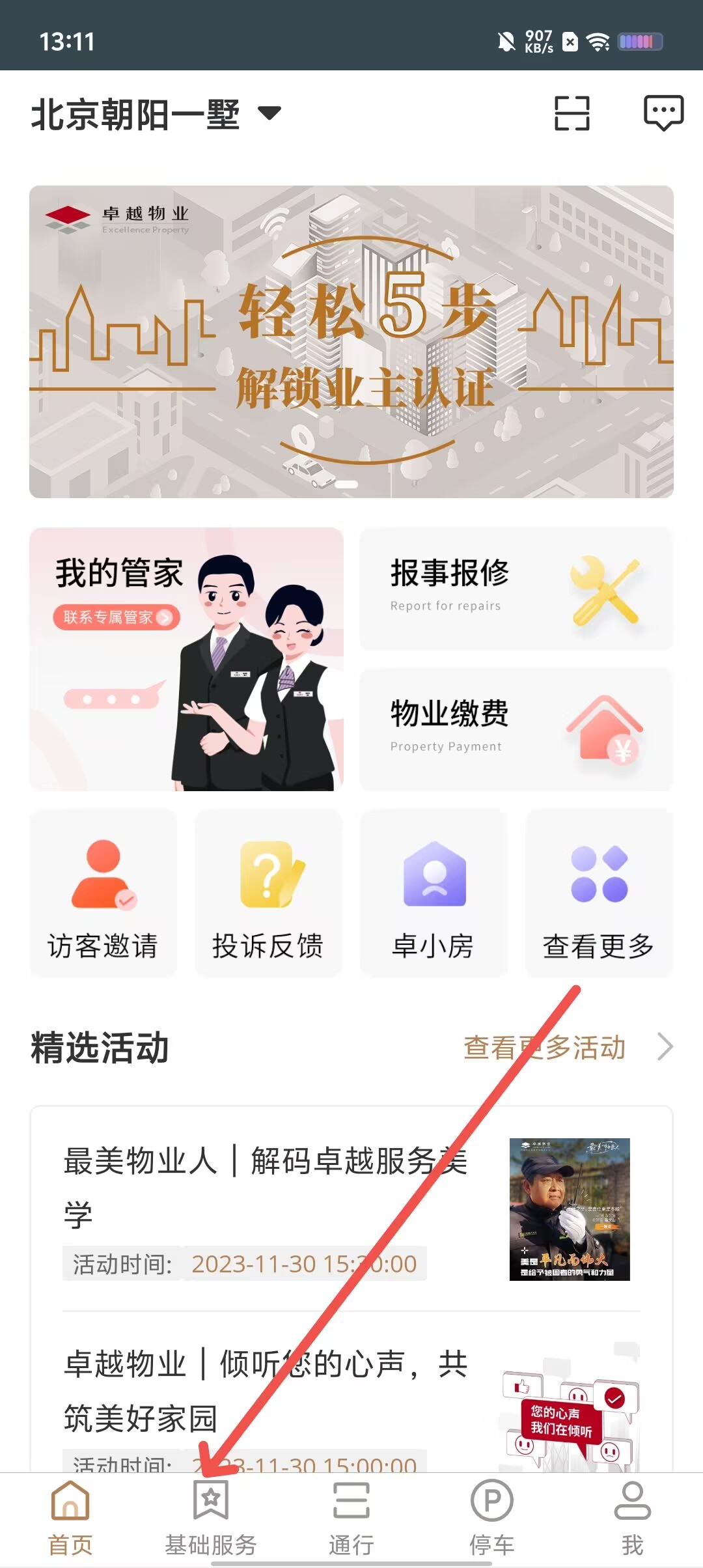This screenshot has width=703, height=1568.
Task: Open the 卓小房 service
Action: pyautogui.click(x=434, y=893)
